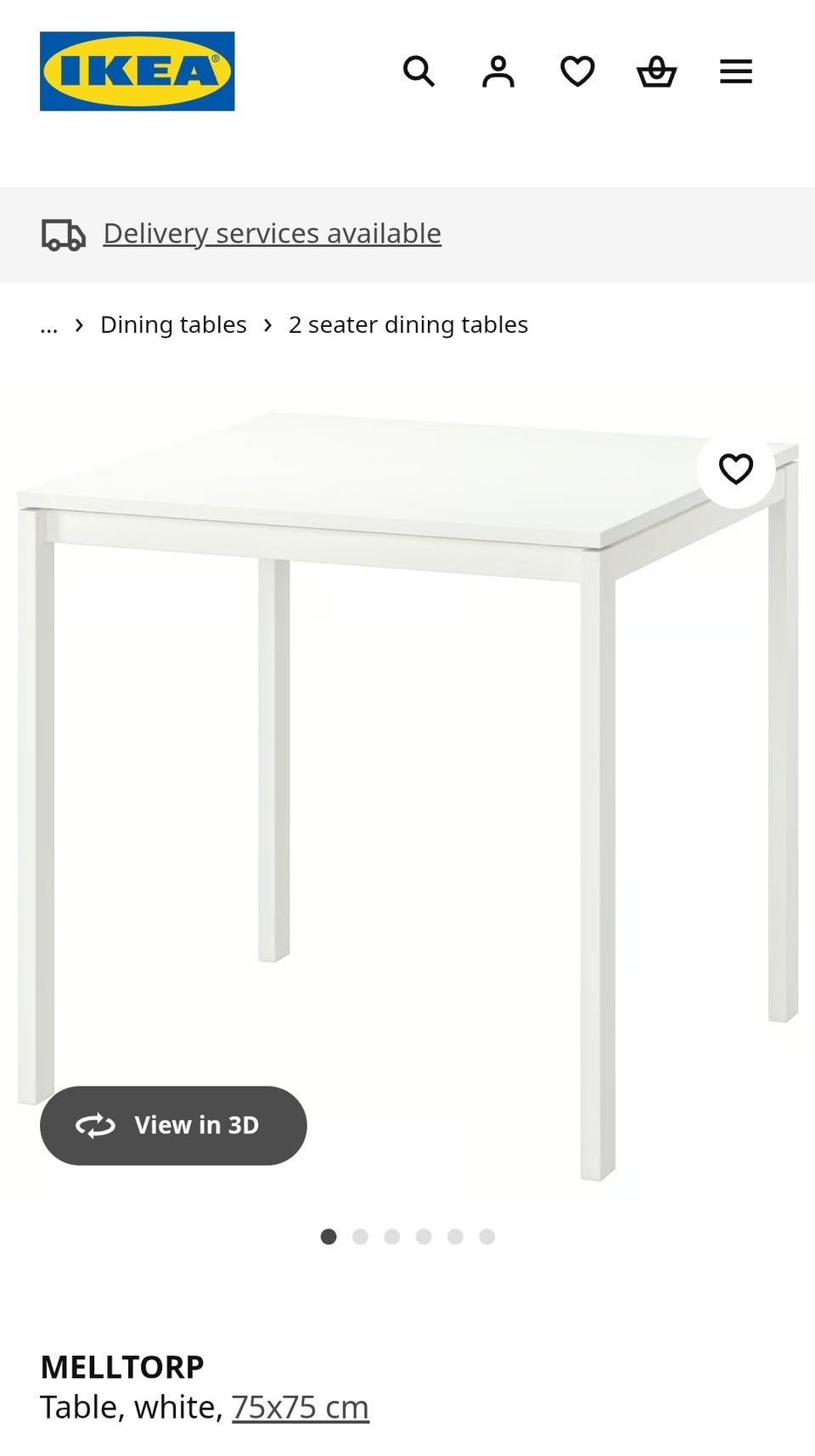Tap View in 3D button
The image size is (815, 1456).
[x=173, y=1125]
